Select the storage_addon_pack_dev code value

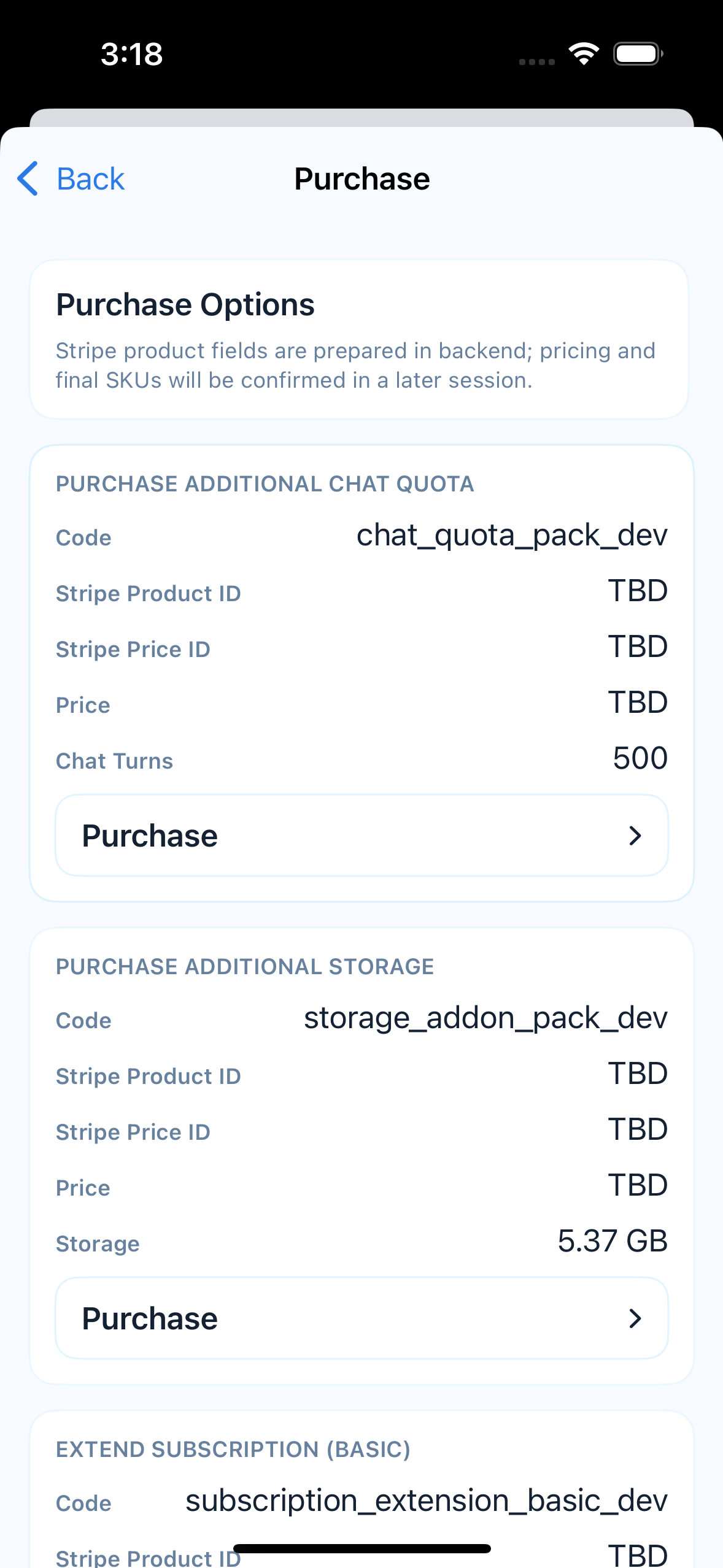tap(486, 1018)
